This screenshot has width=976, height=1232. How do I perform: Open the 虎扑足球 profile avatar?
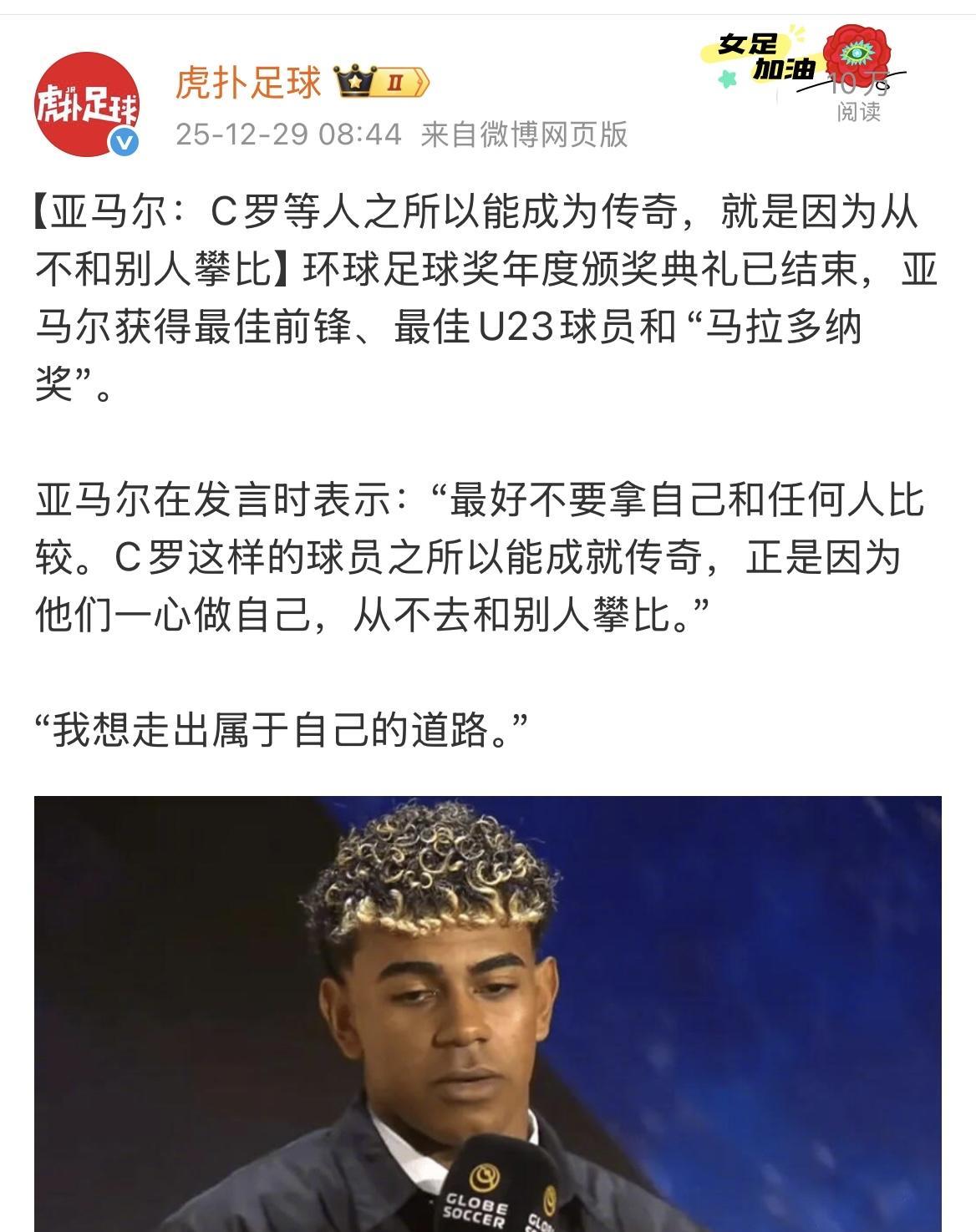[86, 105]
